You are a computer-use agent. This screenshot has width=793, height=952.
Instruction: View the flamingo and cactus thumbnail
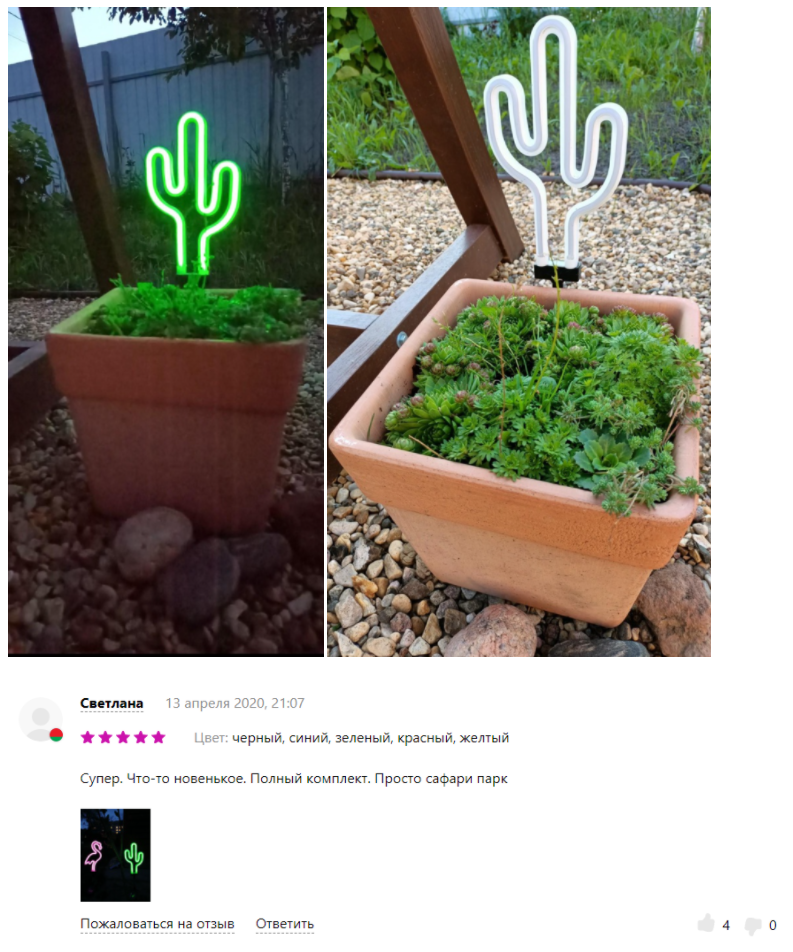[x=115, y=855]
